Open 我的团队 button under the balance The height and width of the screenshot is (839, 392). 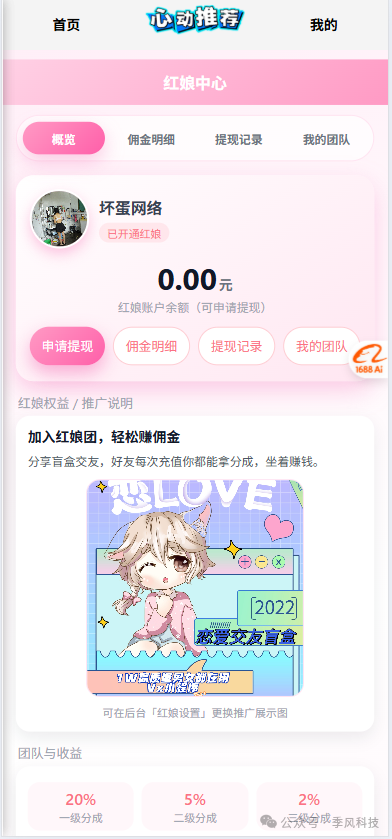[321, 346]
